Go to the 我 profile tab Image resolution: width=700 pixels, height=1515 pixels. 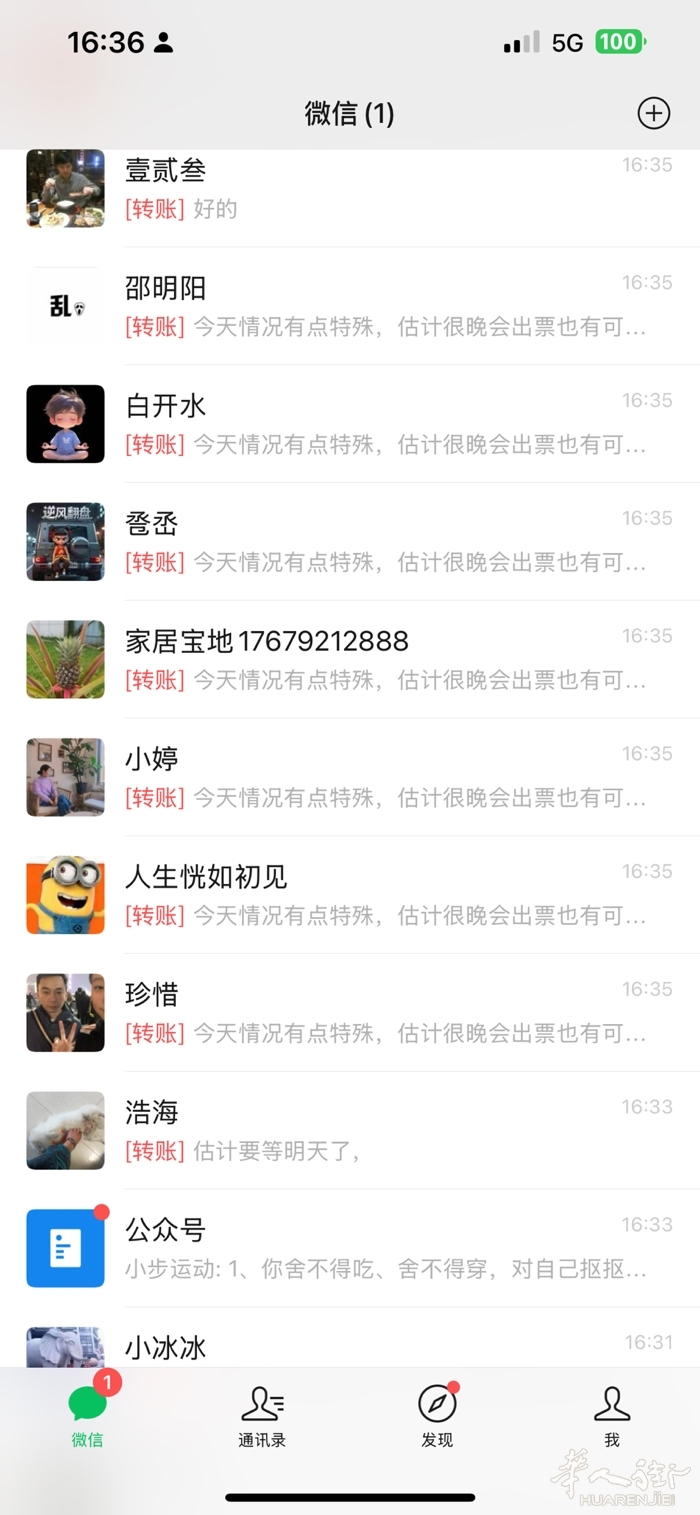click(x=612, y=1415)
